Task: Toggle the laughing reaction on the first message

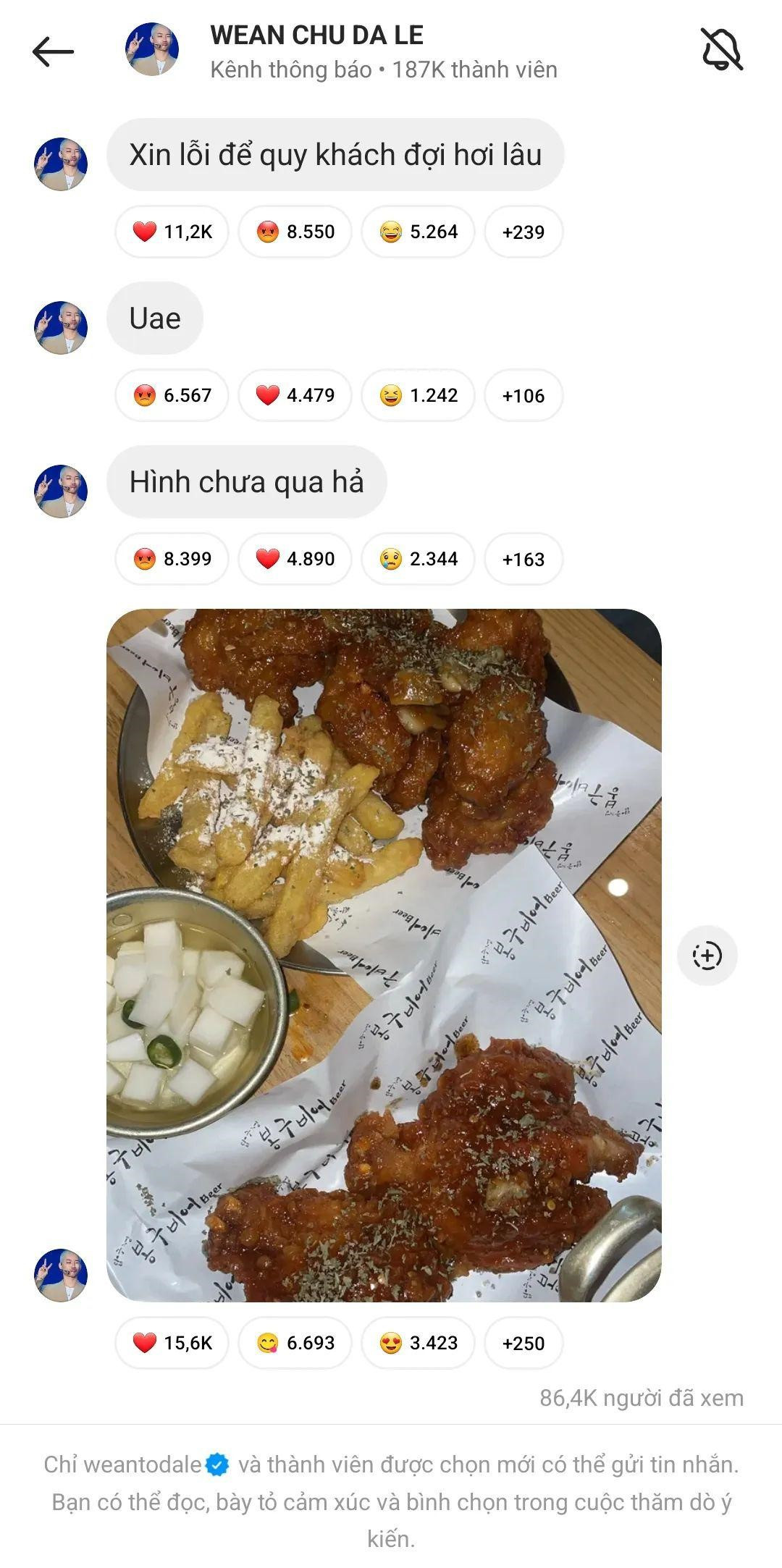Action: click(418, 232)
